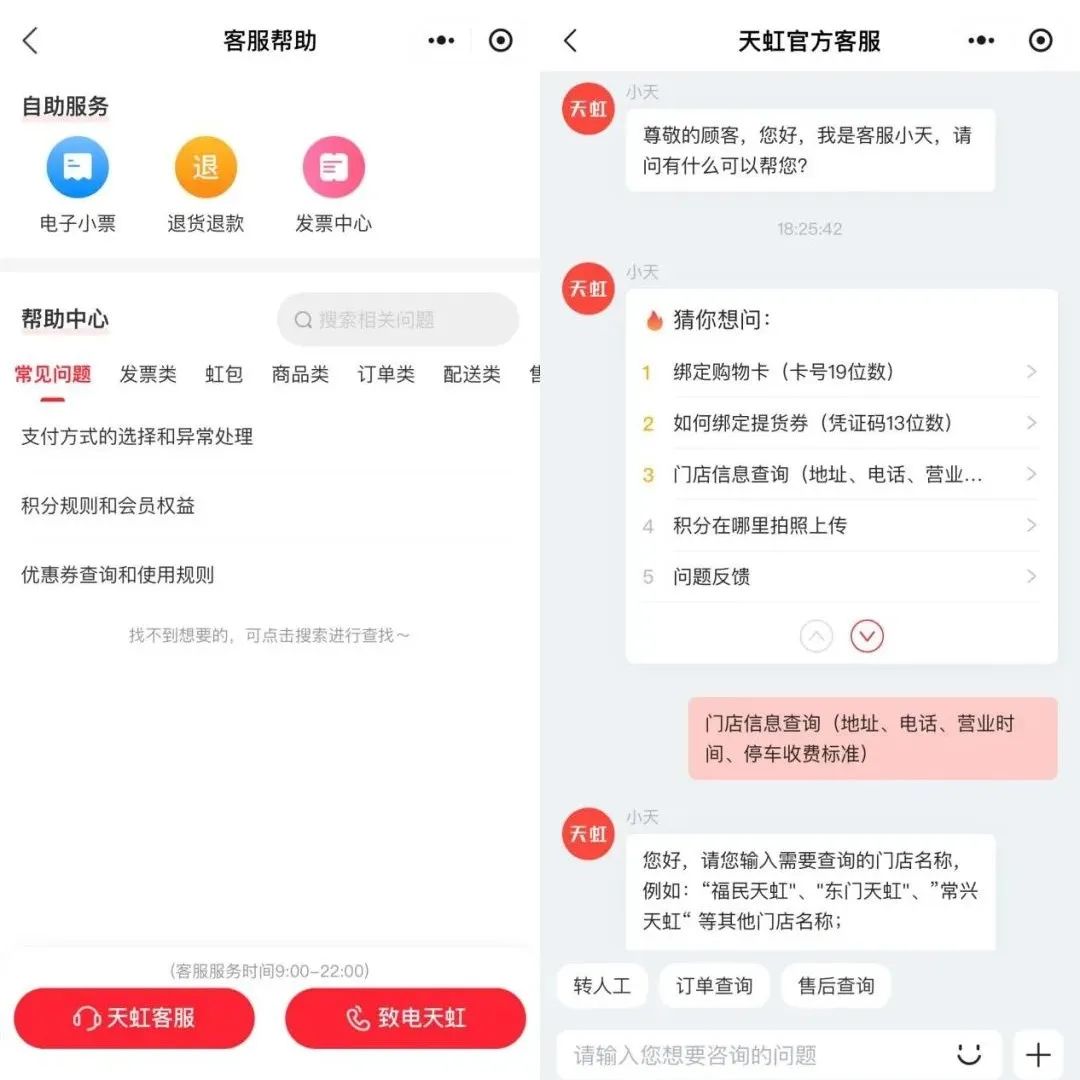Open 退货退款 self-service
Viewport: 1080px width, 1080px height.
(x=206, y=168)
